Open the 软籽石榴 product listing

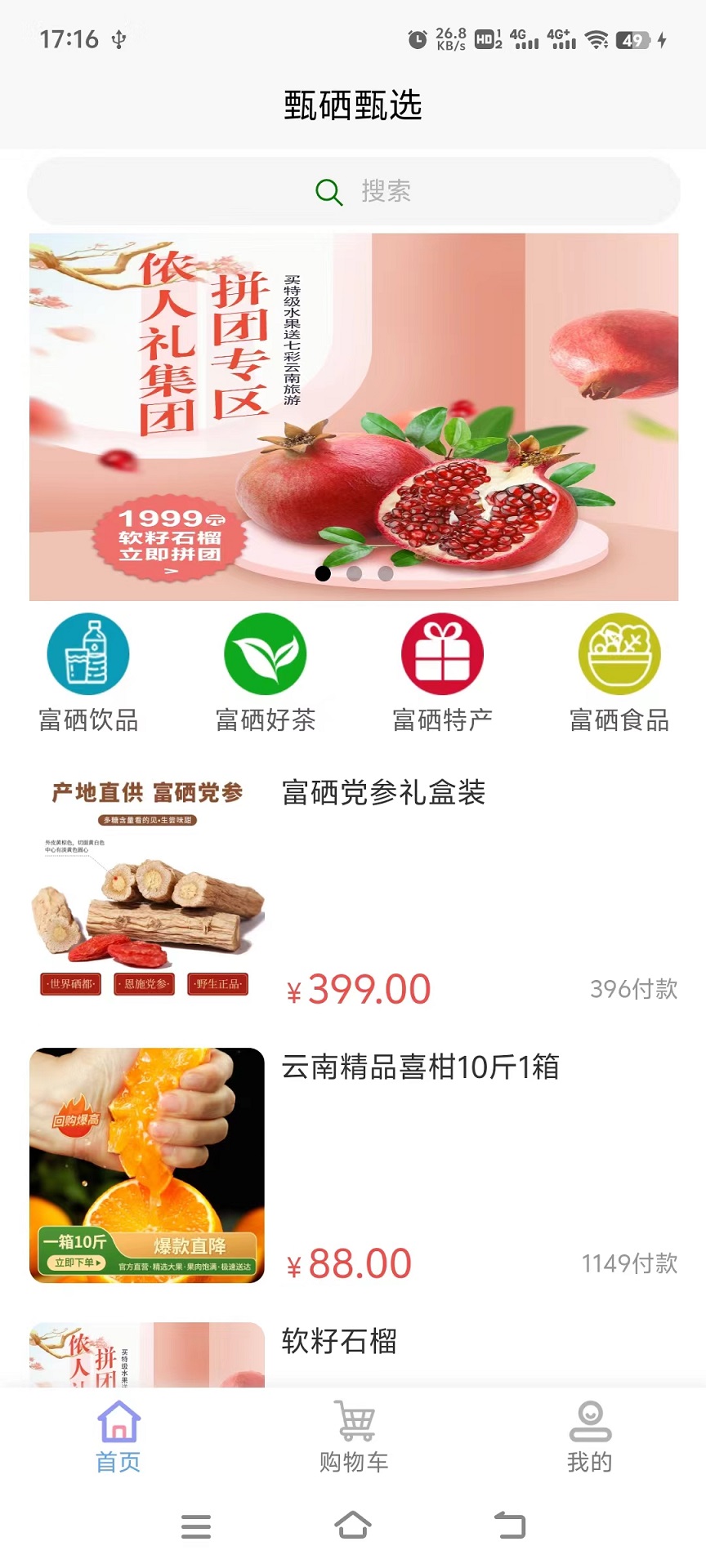(x=338, y=1342)
